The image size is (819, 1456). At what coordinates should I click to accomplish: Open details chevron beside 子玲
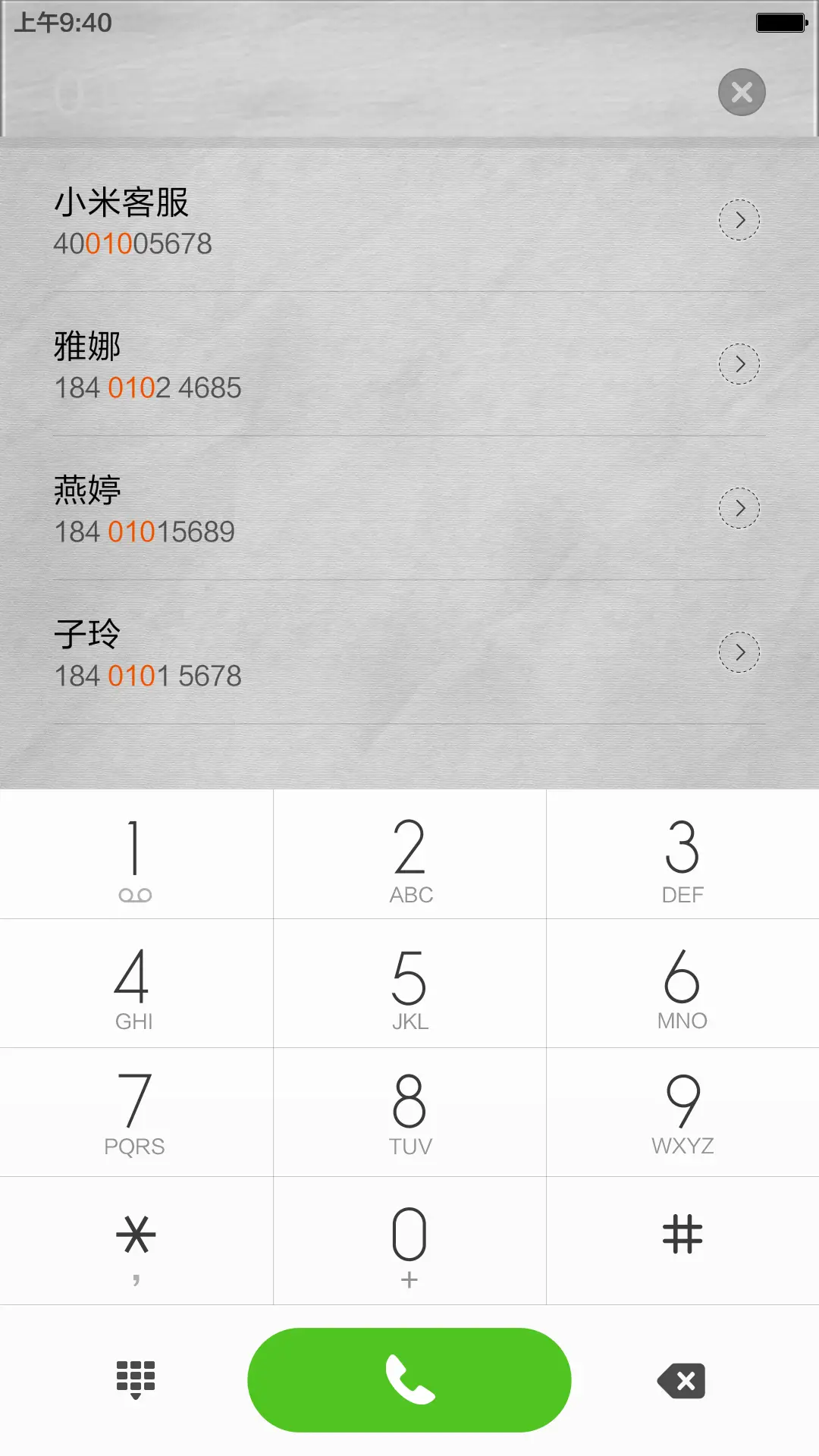[x=739, y=651]
